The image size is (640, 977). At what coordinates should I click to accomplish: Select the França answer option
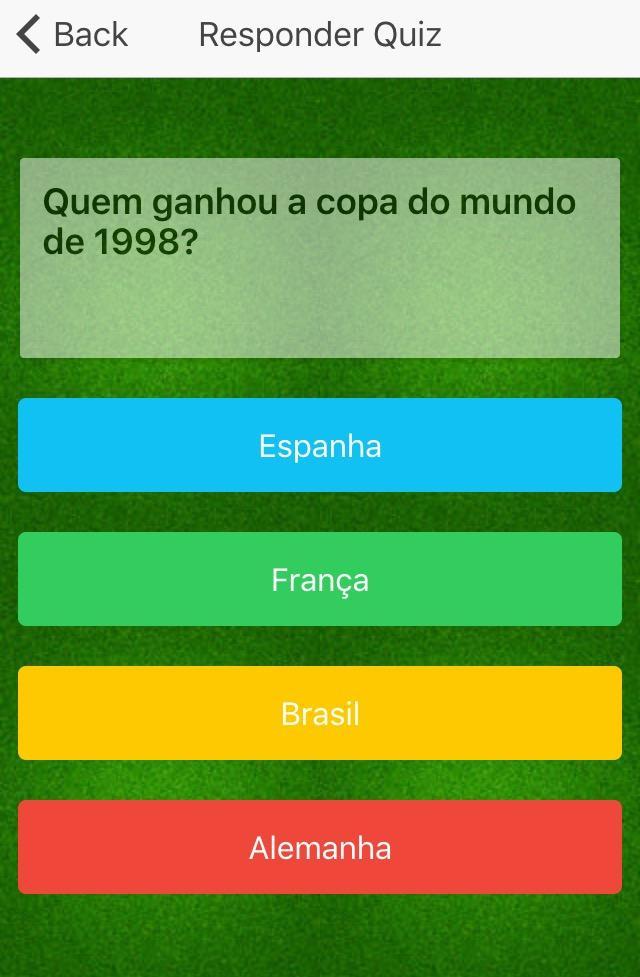coord(320,579)
